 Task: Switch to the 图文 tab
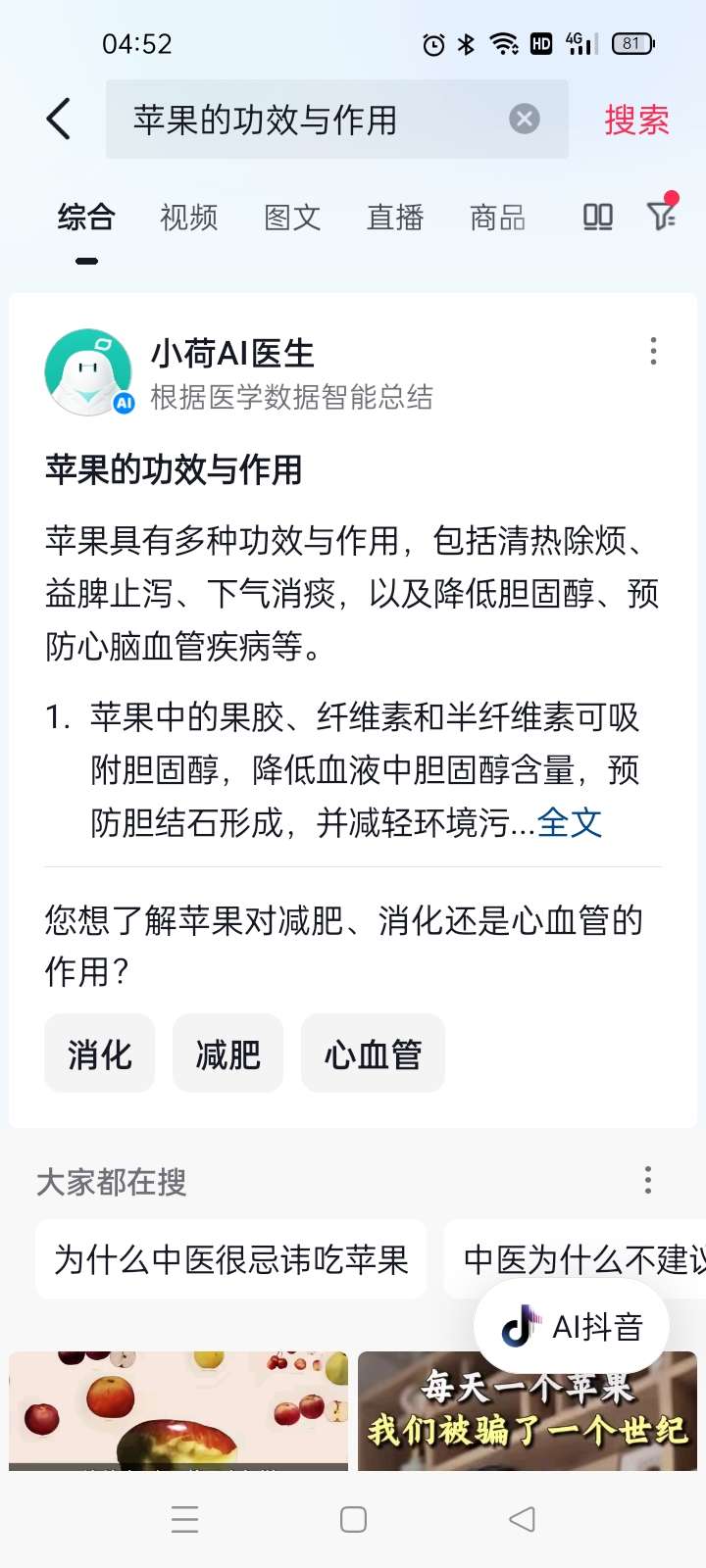[x=292, y=217]
